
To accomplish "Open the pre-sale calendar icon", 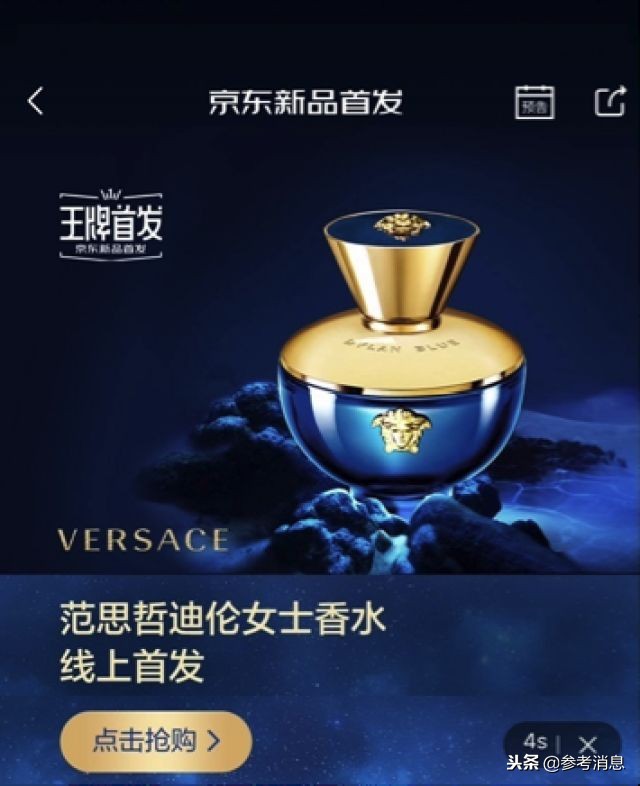I will pos(535,102).
